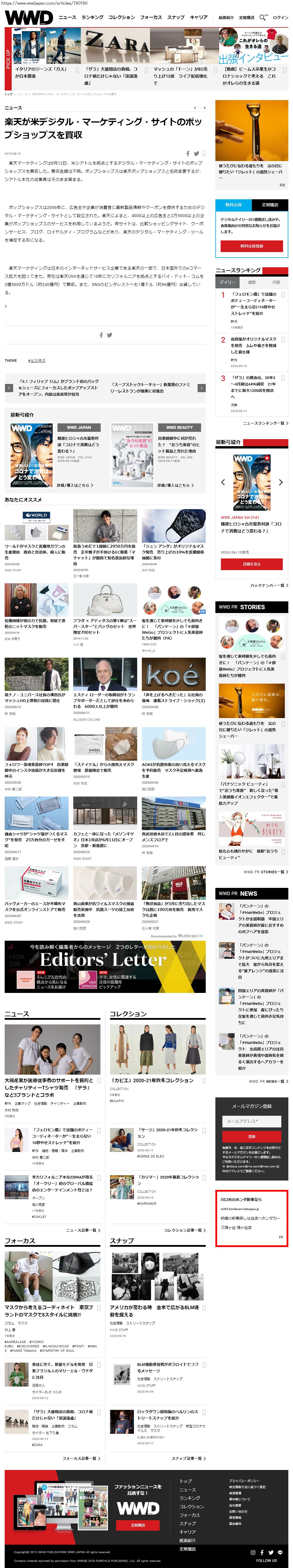Share the article on Facebook below the headline
Image resolution: width=293 pixels, height=1568 pixels.
tap(188, 154)
